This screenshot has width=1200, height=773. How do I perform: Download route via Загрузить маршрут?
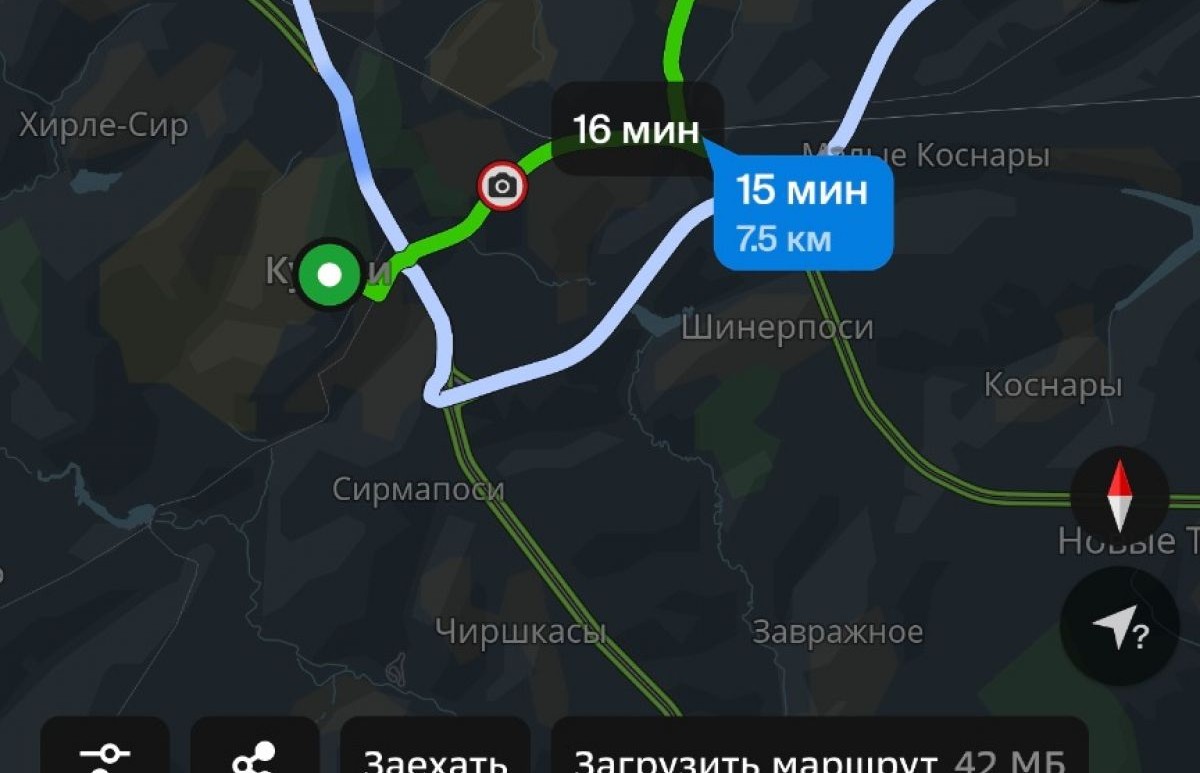click(x=818, y=755)
